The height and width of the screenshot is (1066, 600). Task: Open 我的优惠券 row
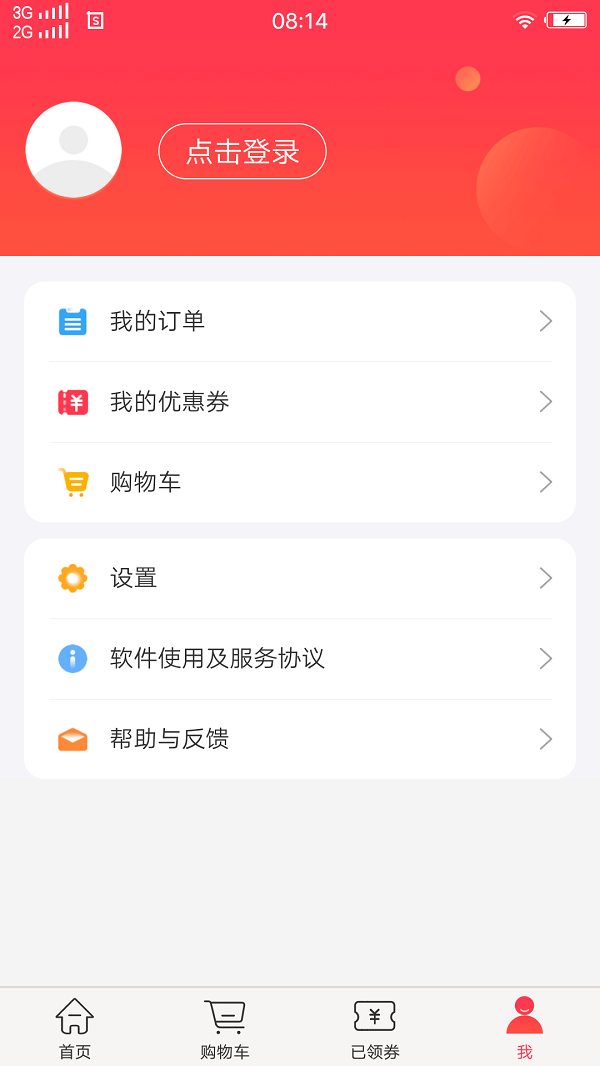(300, 402)
